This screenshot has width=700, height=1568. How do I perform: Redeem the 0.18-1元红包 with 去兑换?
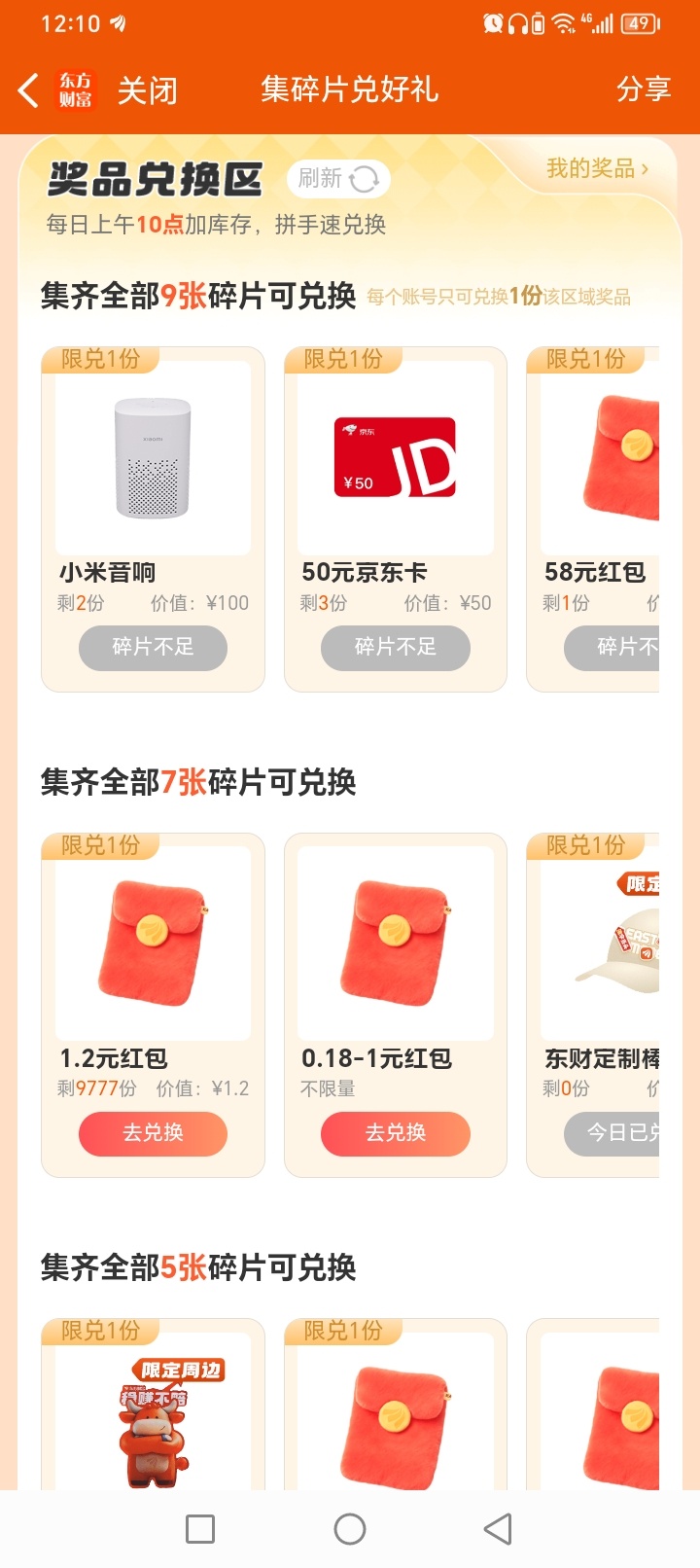pos(395,1133)
